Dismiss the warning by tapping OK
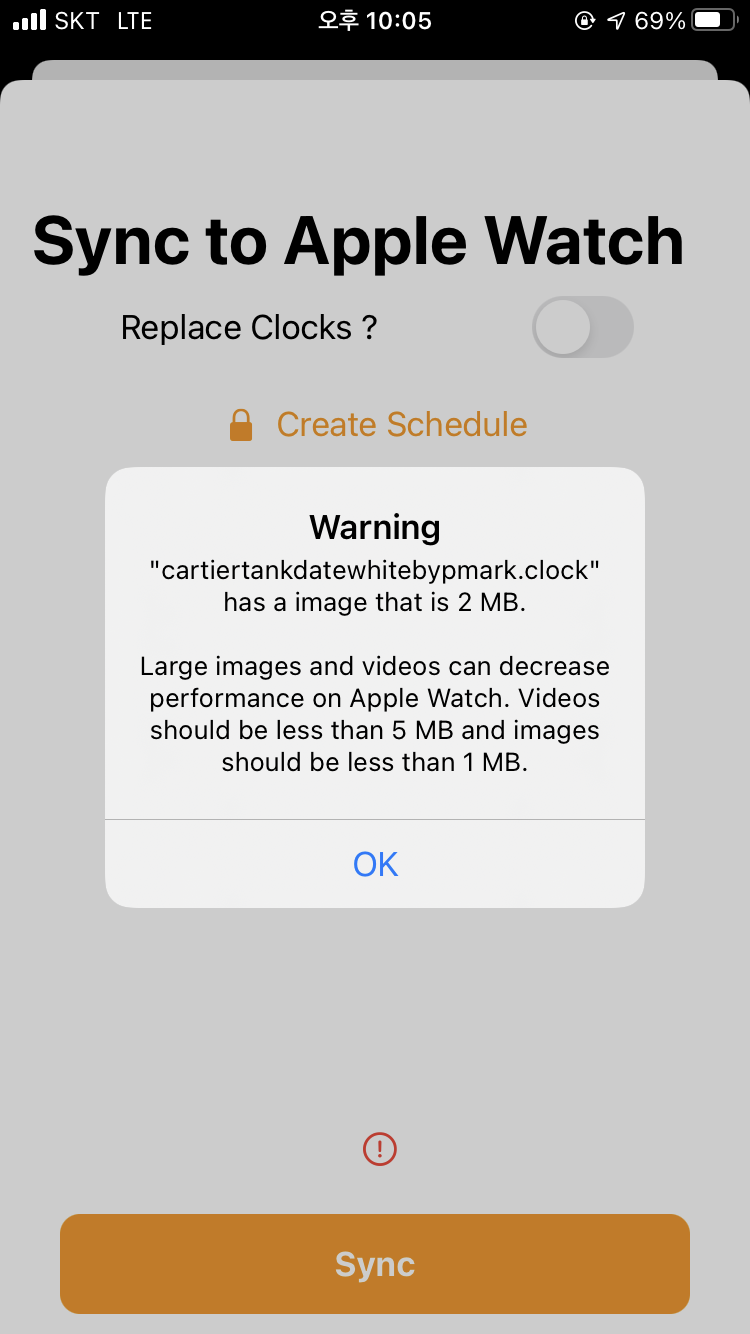 pos(375,864)
